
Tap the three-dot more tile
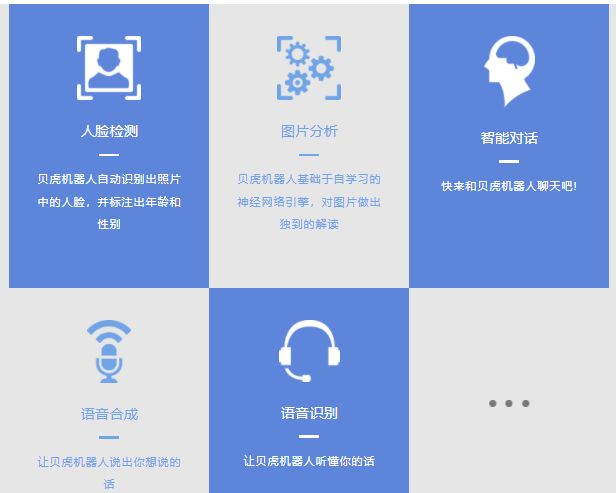coord(509,403)
